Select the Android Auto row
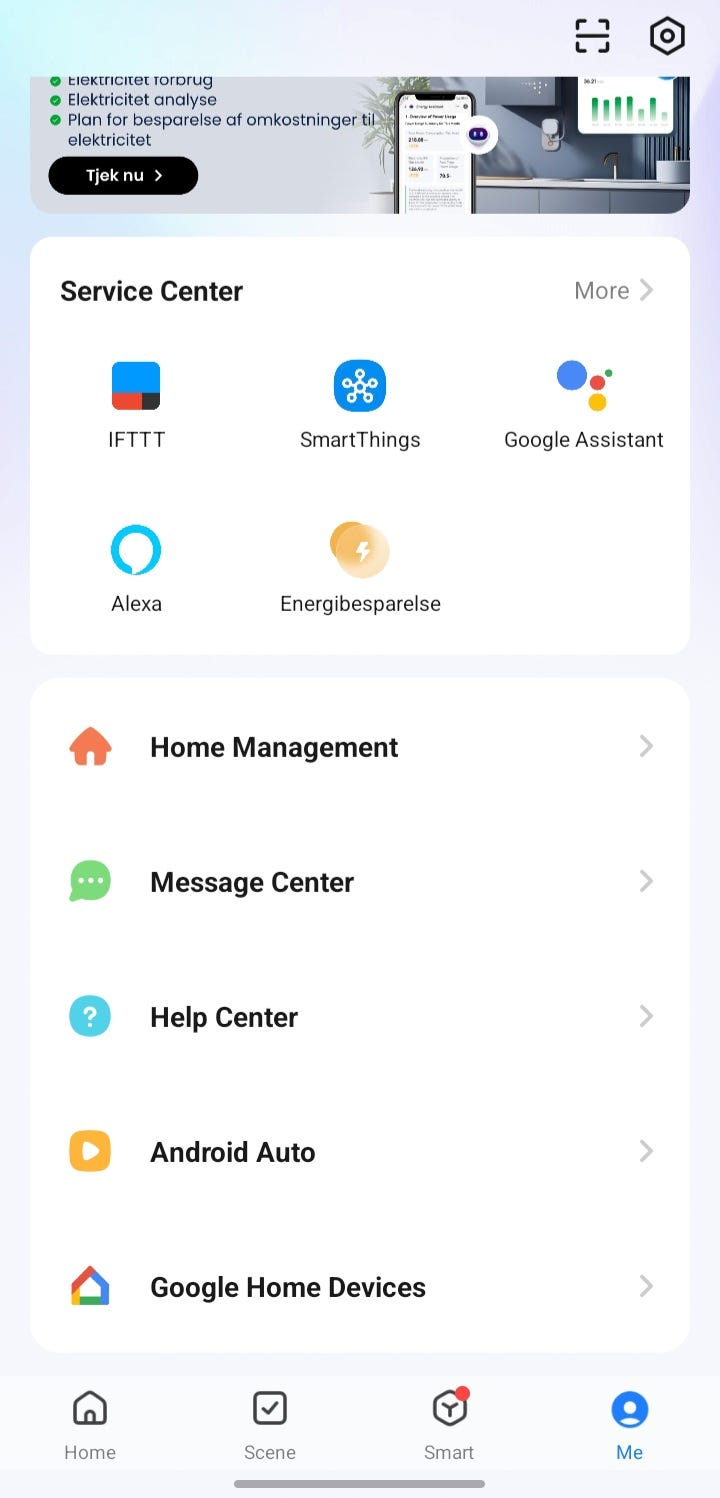 tap(360, 1152)
